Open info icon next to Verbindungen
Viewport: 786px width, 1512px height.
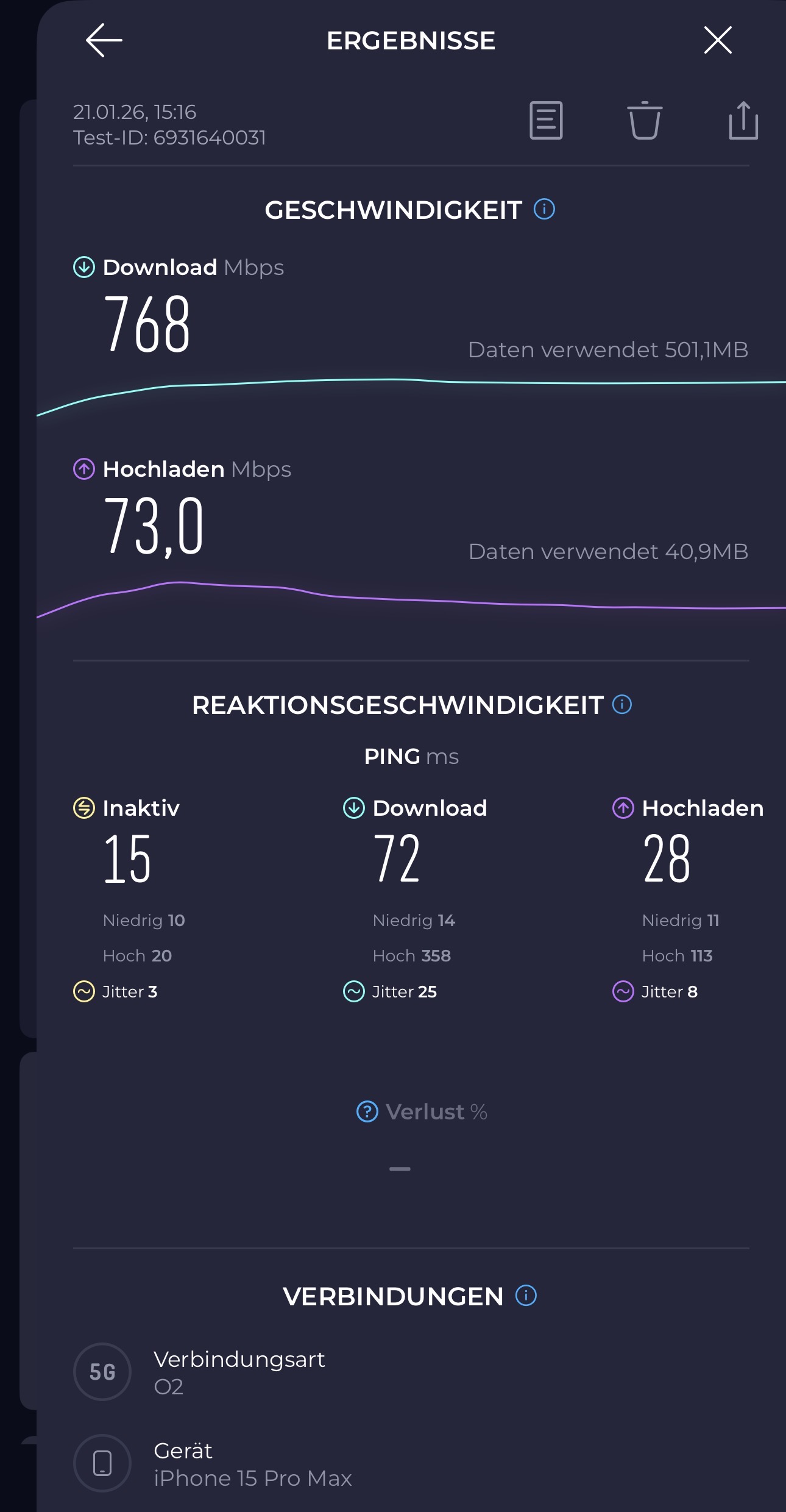(x=526, y=1296)
